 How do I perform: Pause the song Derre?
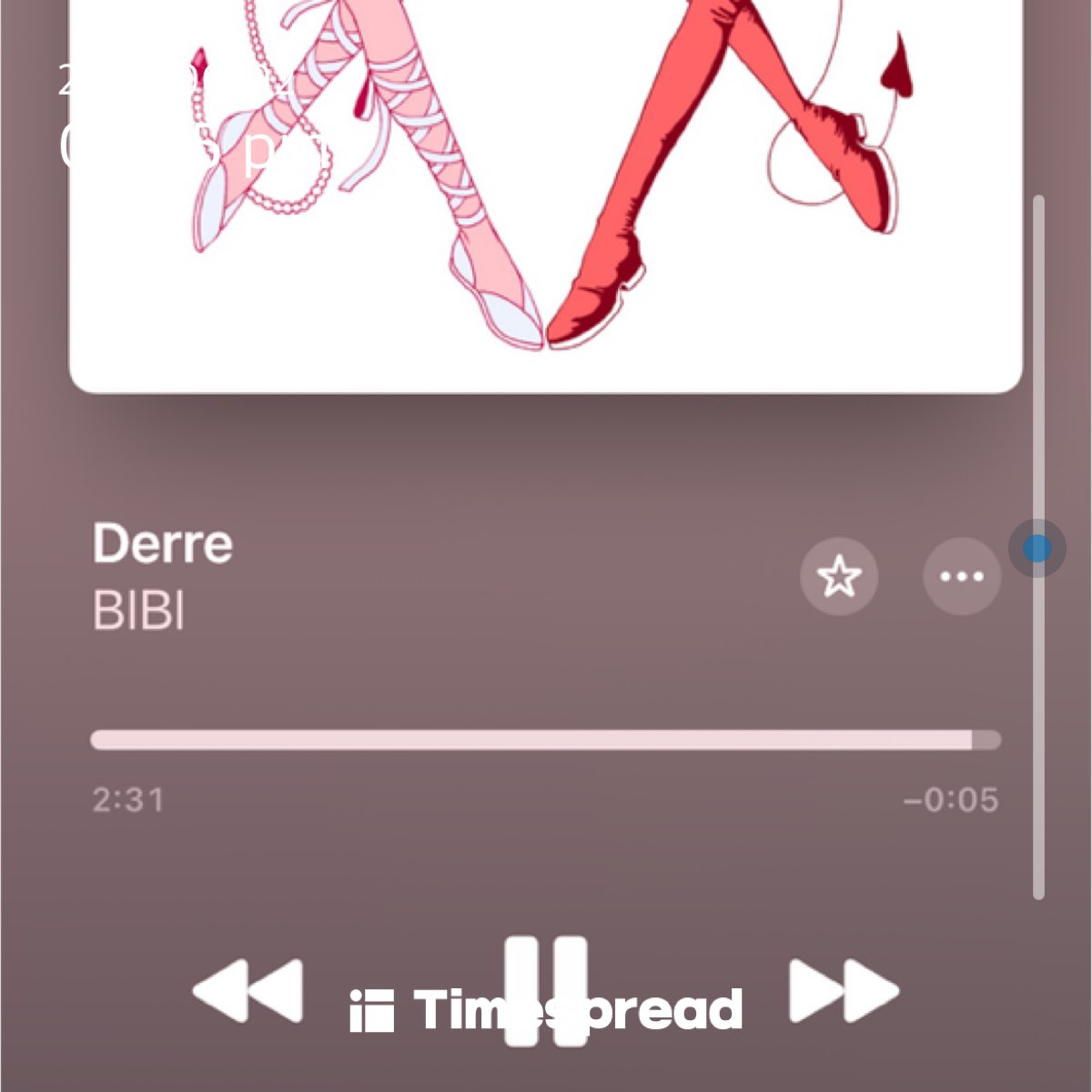[545, 990]
